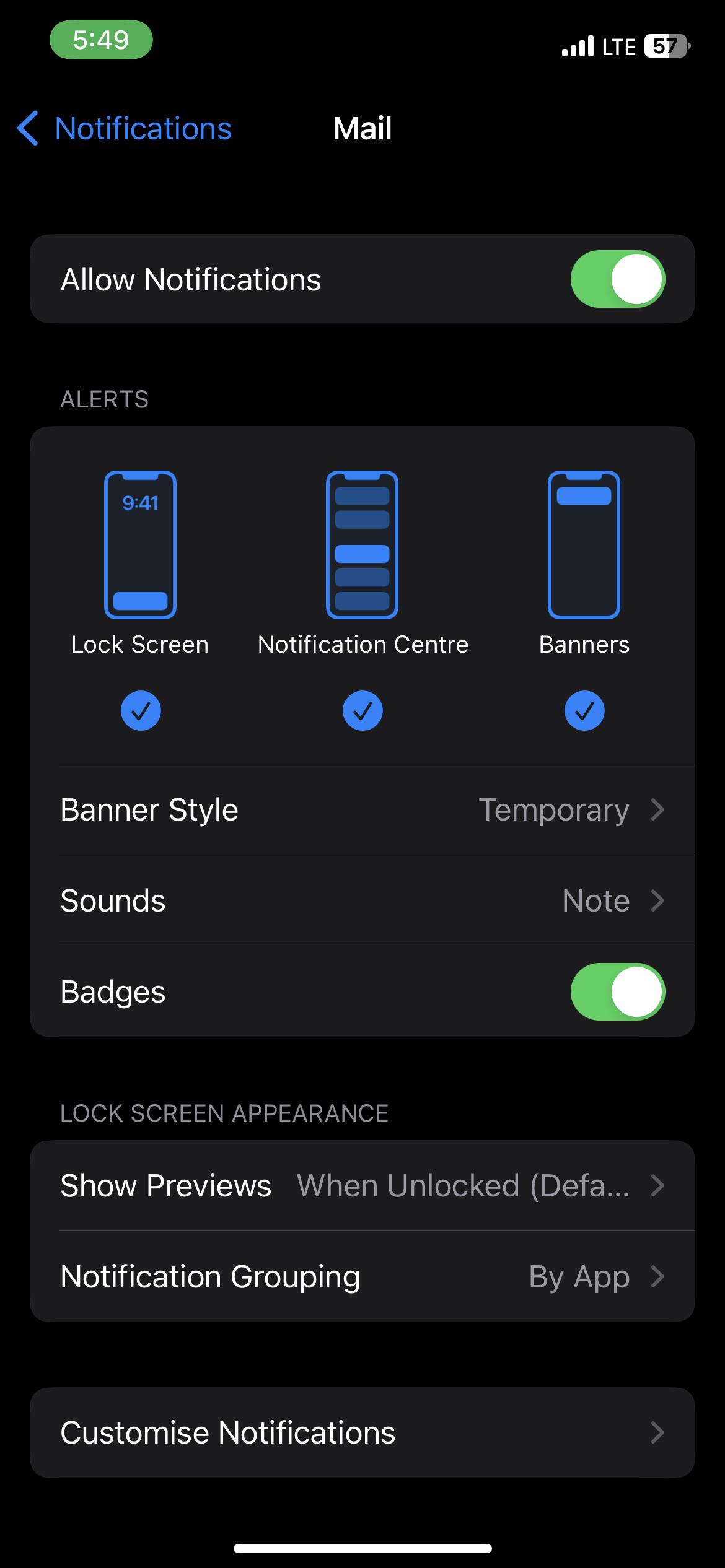Image resolution: width=725 pixels, height=1568 pixels.
Task: Open the Sounds selection screen
Action: [x=362, y=900]
